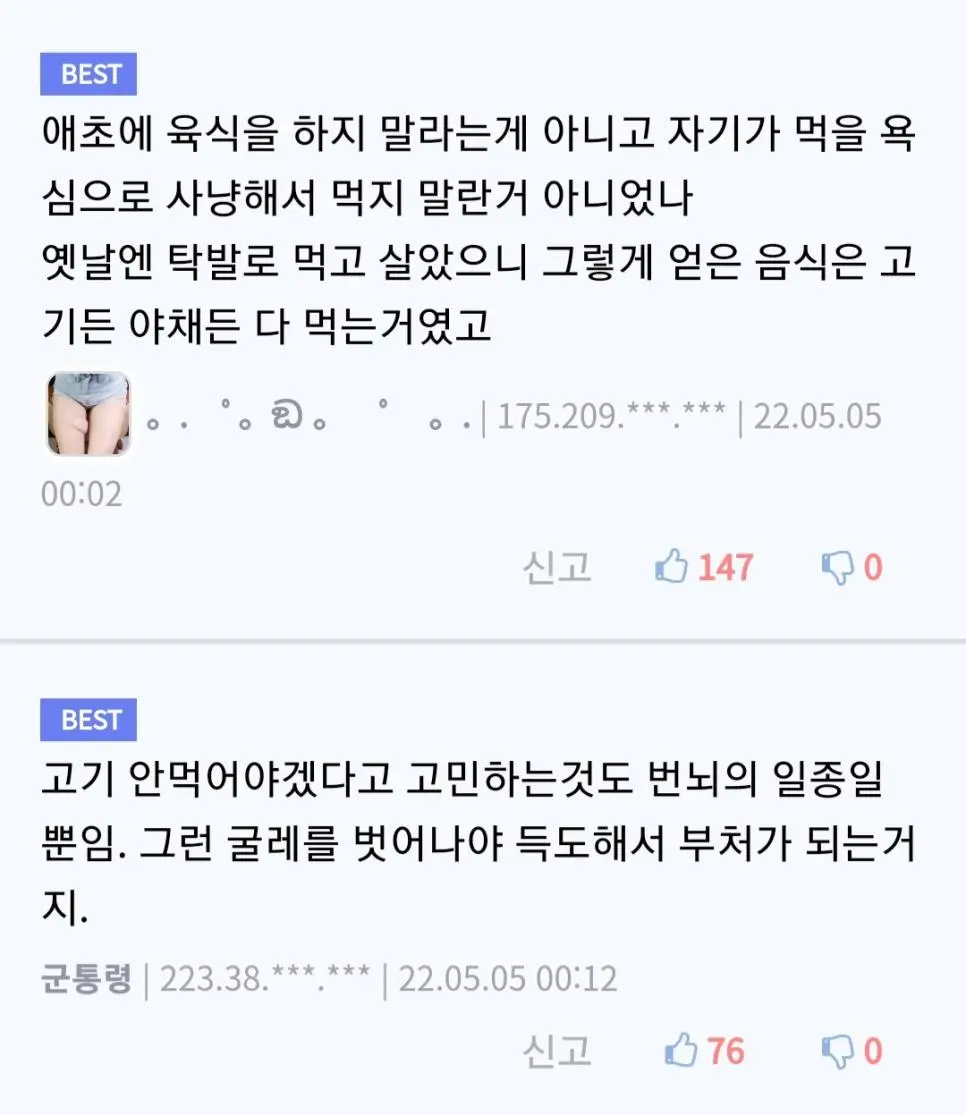Screen dimensions: 966x1115
Task: Open 군통령's profile
Action: pyautogui.click(x=86, y=978)
